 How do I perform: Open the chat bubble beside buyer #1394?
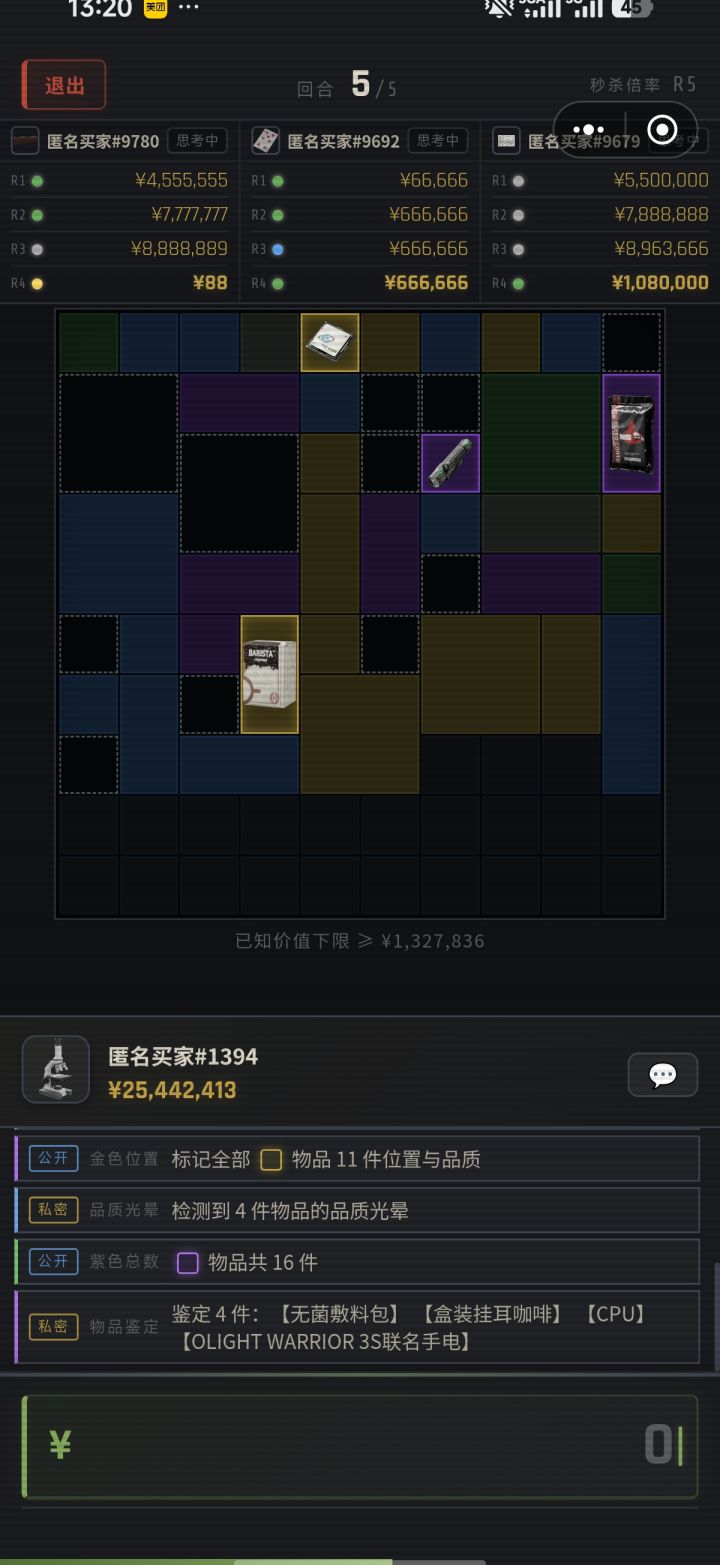point(662,1074)
